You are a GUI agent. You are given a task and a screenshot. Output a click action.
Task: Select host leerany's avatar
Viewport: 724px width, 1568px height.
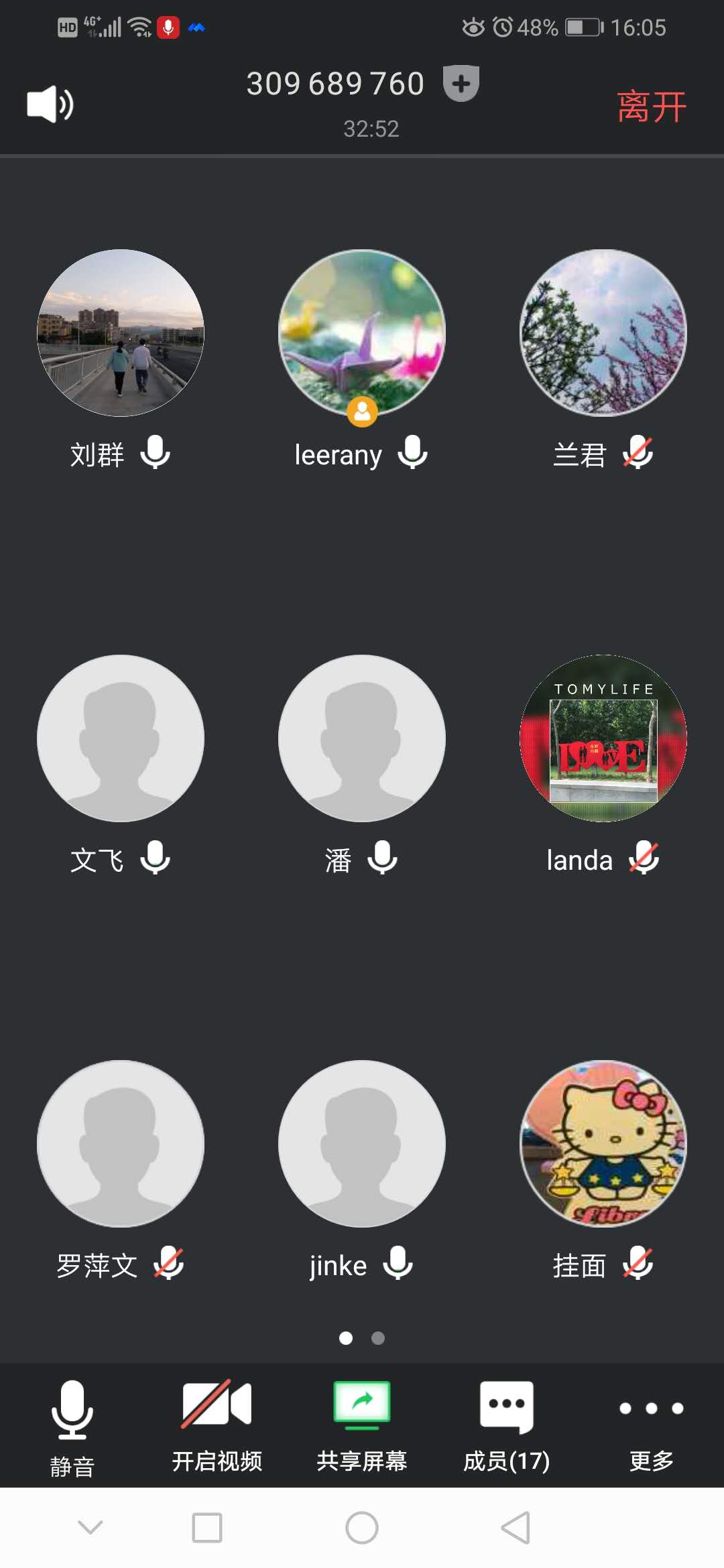click(362, 333)
